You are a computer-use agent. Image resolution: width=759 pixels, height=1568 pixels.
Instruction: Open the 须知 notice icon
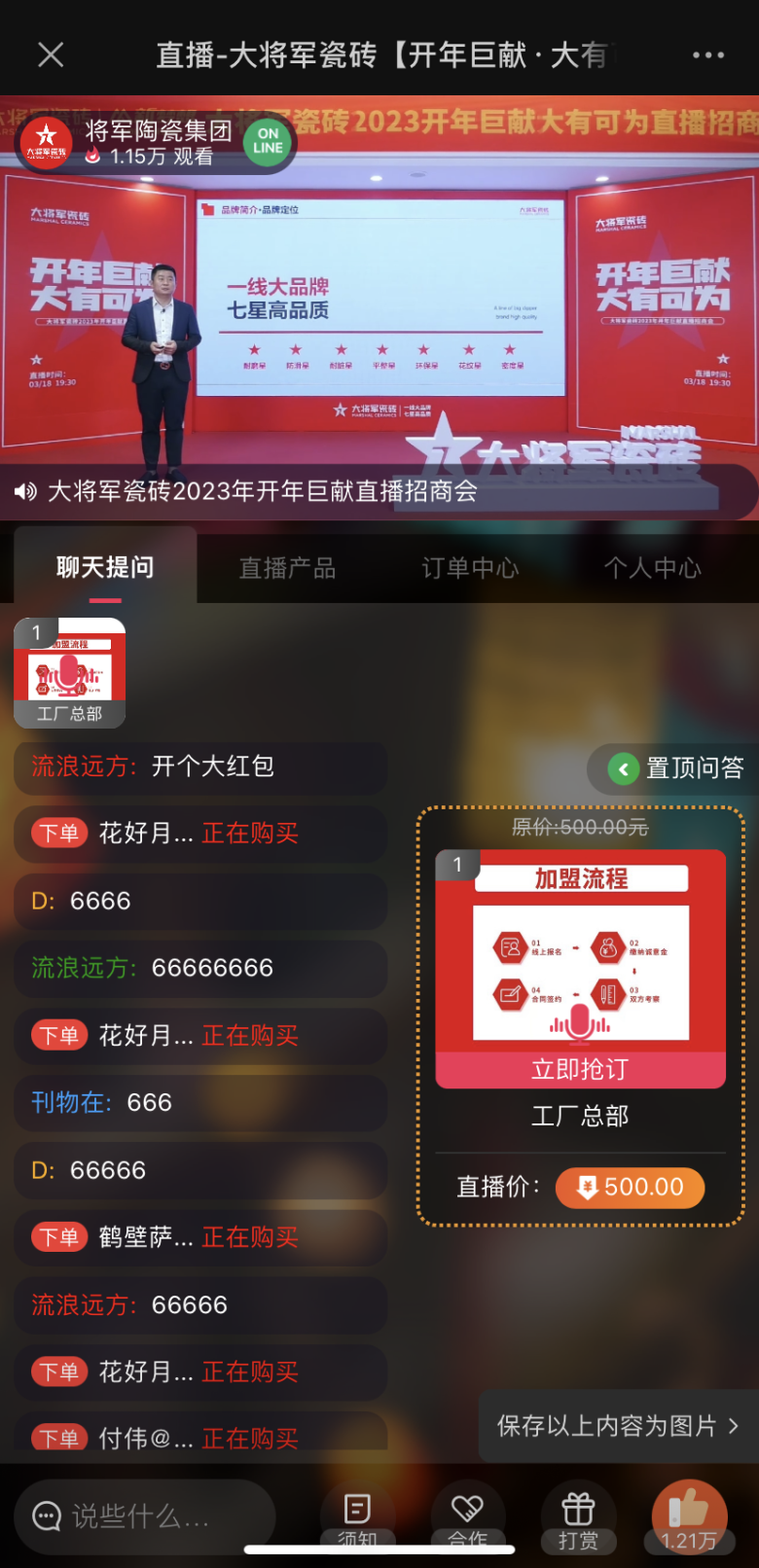coord(357,1516)
